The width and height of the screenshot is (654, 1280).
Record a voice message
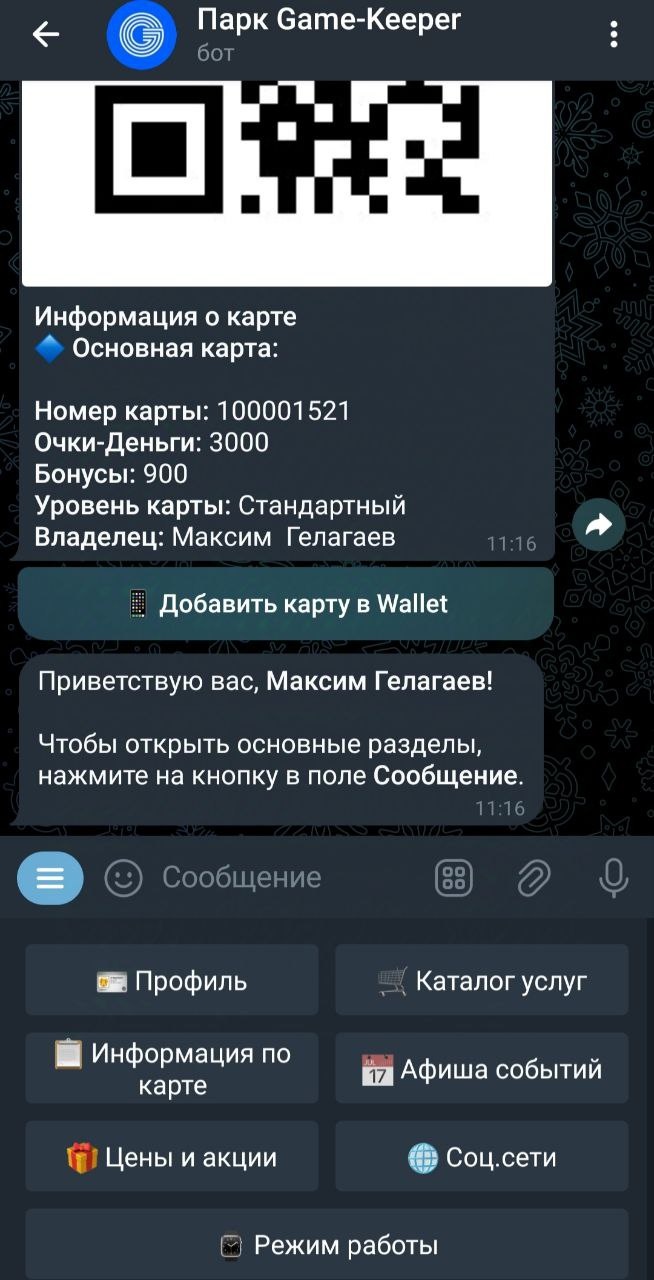[x=613, y=878]
